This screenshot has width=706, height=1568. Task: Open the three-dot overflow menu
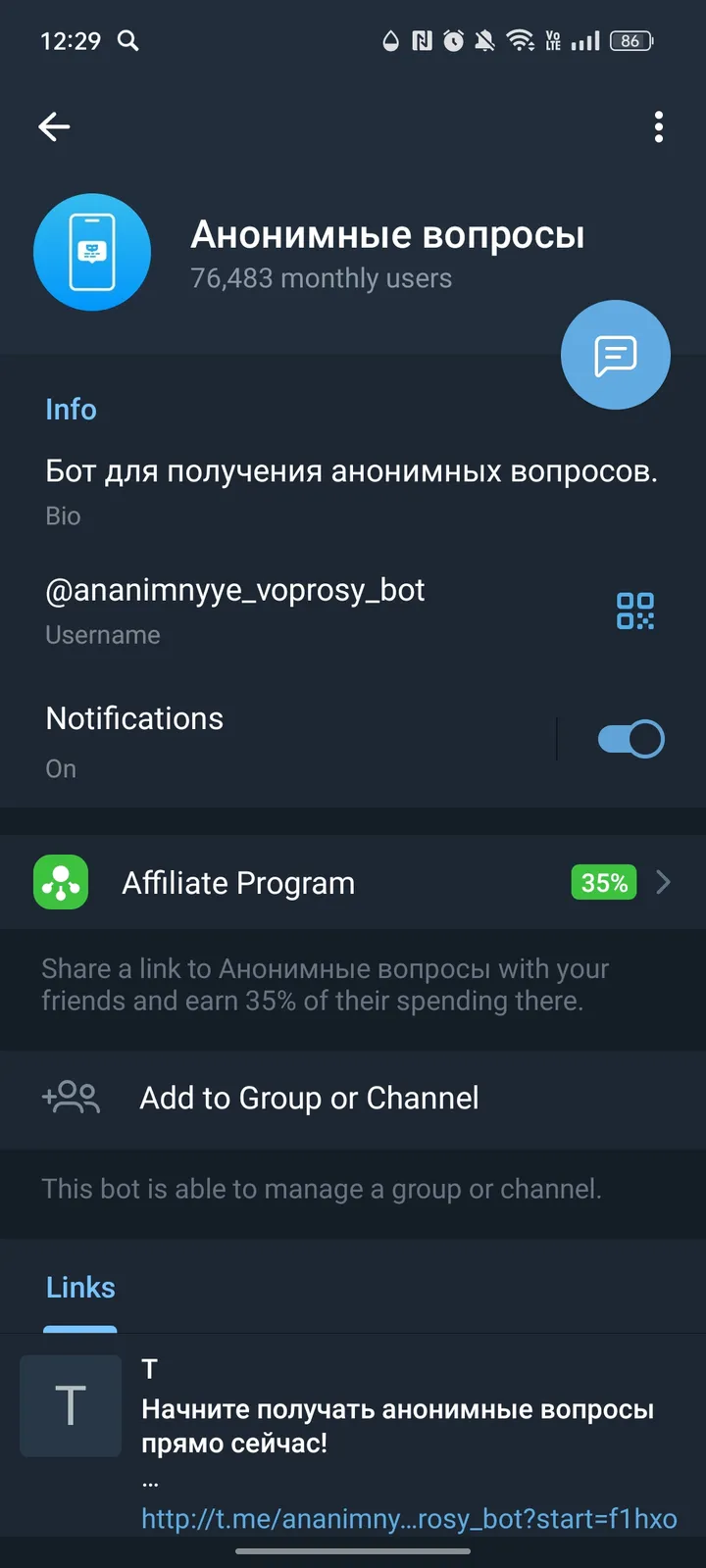pyautogui.click(x=659, y=126)
